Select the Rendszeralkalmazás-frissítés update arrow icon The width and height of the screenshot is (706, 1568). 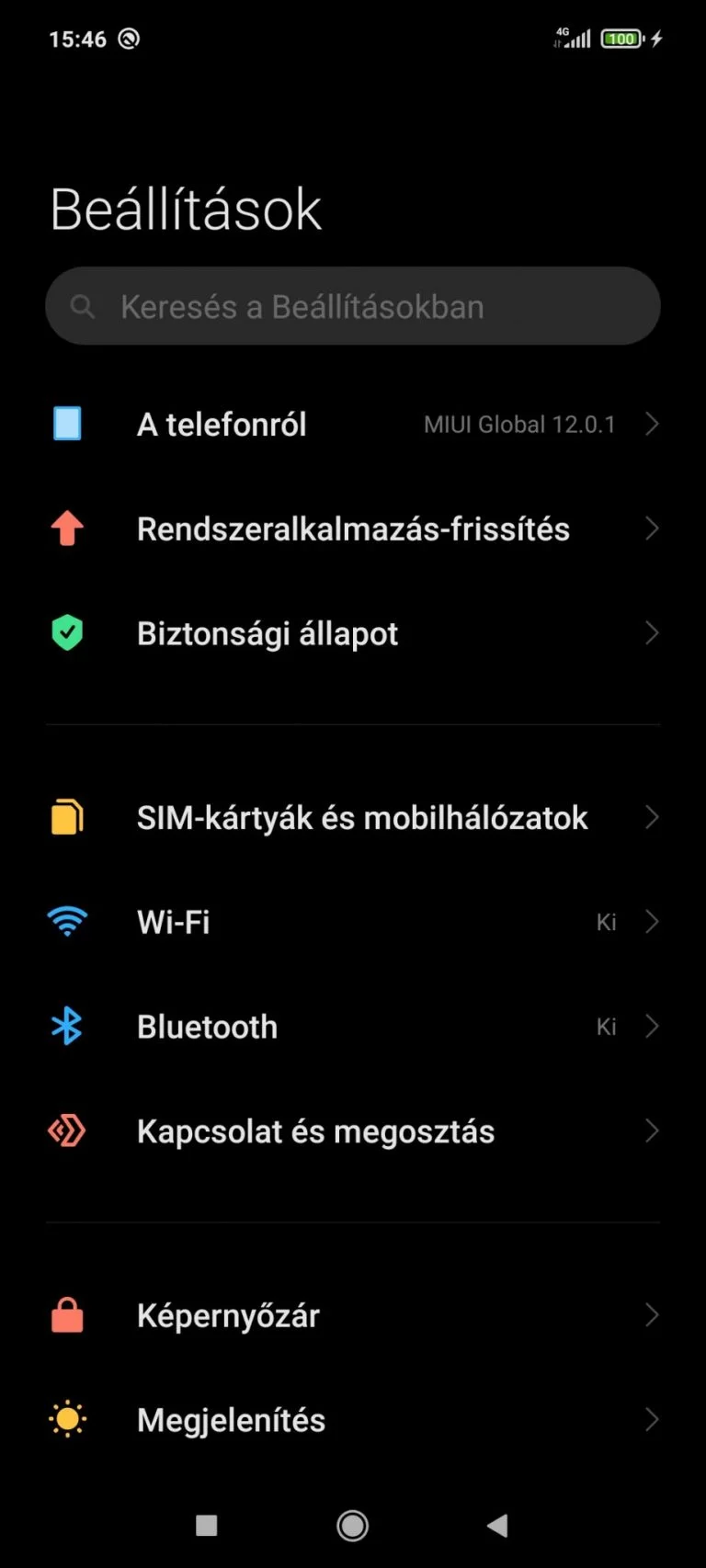pyautogui.click(x=66, y=528)
